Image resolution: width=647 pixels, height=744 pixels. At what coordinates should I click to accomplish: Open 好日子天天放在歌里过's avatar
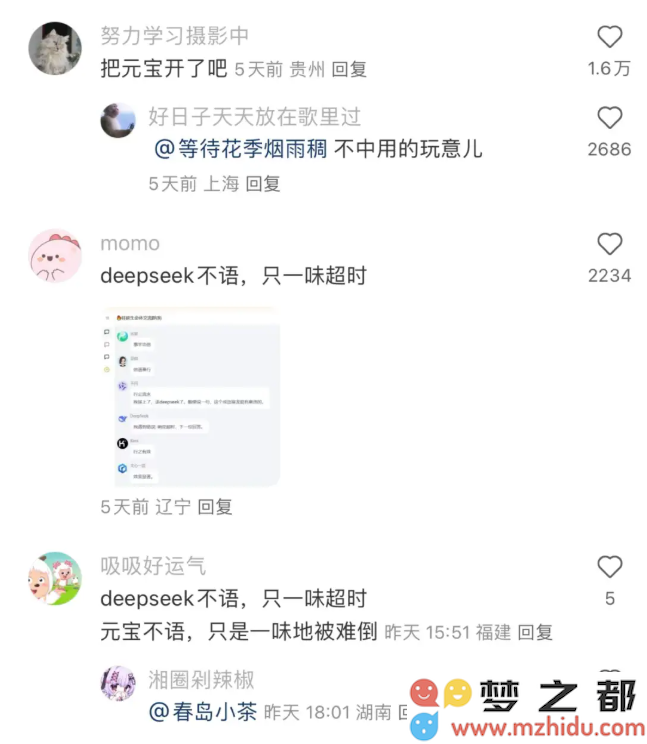click(118, 120)
